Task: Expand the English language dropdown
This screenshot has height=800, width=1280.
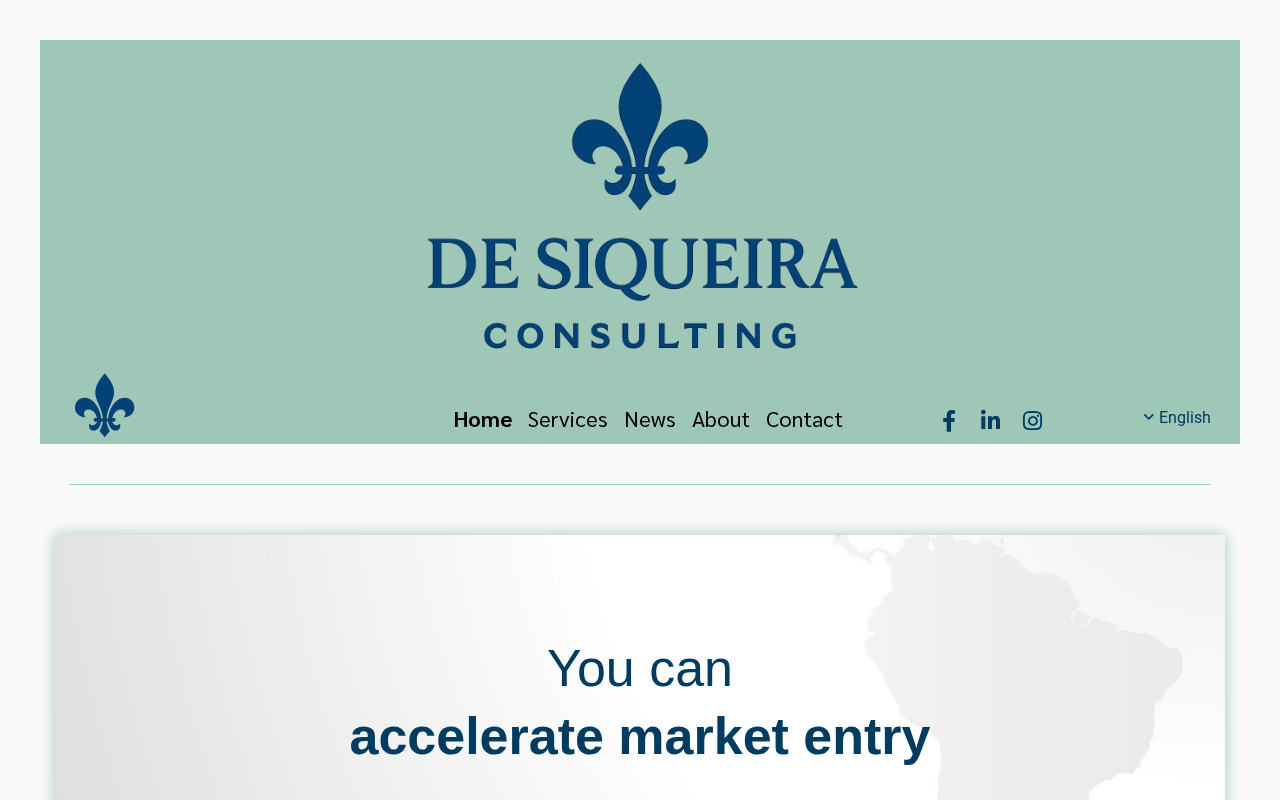Action: click(x=1177, y=418)
